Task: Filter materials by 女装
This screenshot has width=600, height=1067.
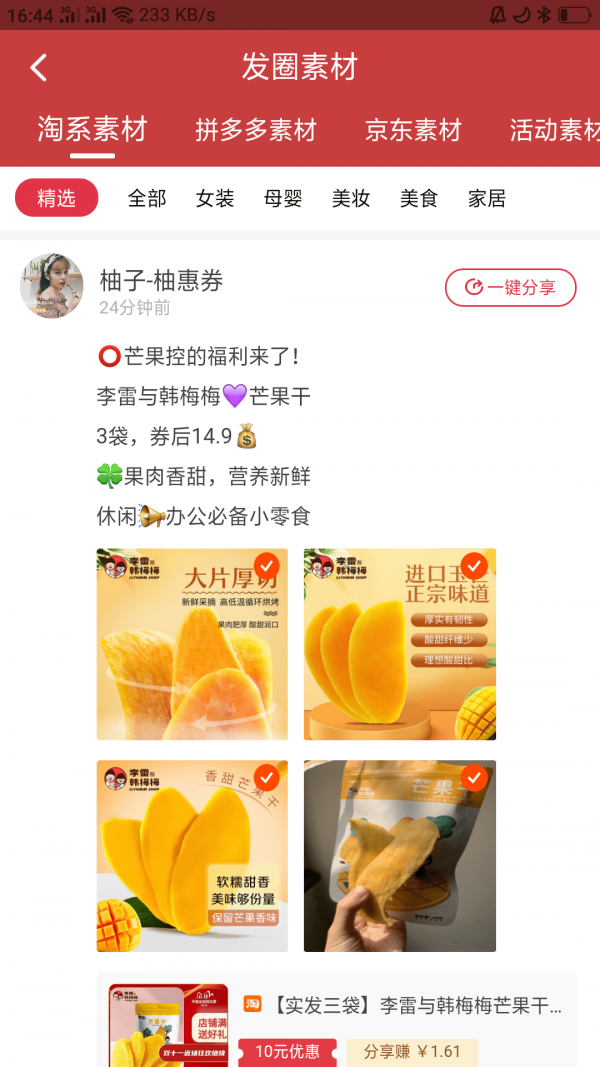Action: pos(215,198)
